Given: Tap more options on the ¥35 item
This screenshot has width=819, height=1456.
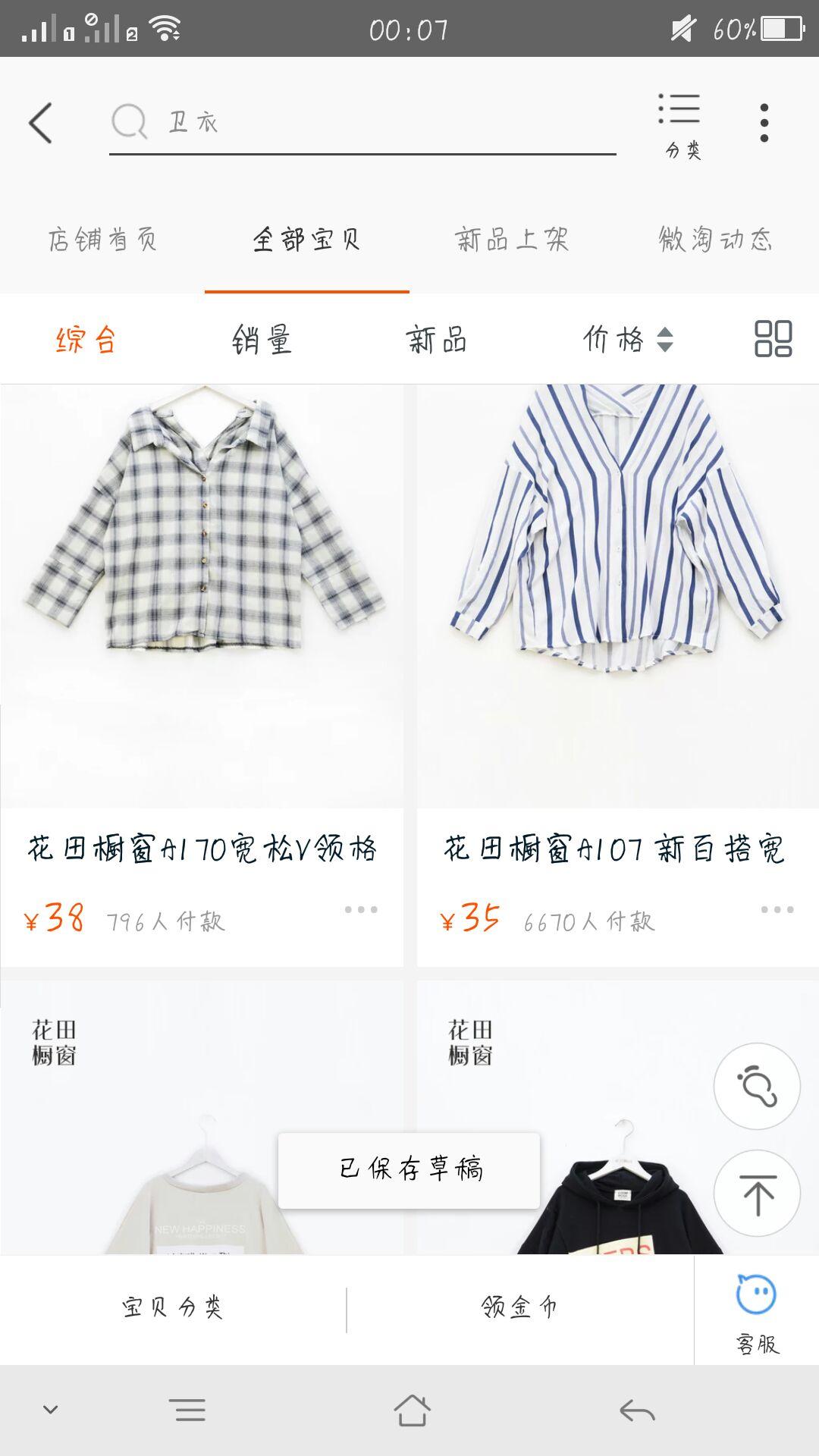Looking at the screenshot, I should point(777,909).
